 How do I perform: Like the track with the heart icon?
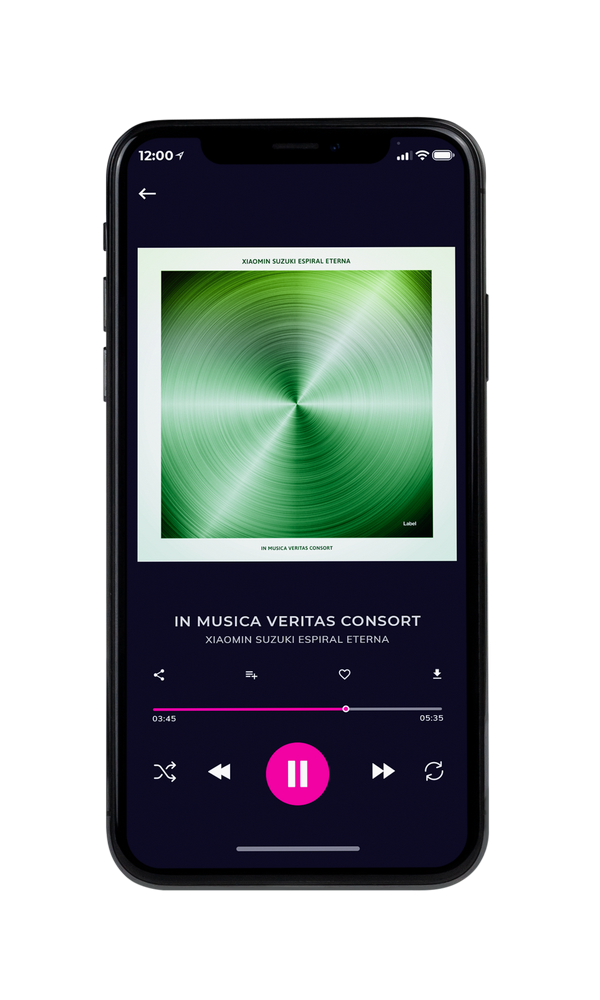click(x=344, y=674)
